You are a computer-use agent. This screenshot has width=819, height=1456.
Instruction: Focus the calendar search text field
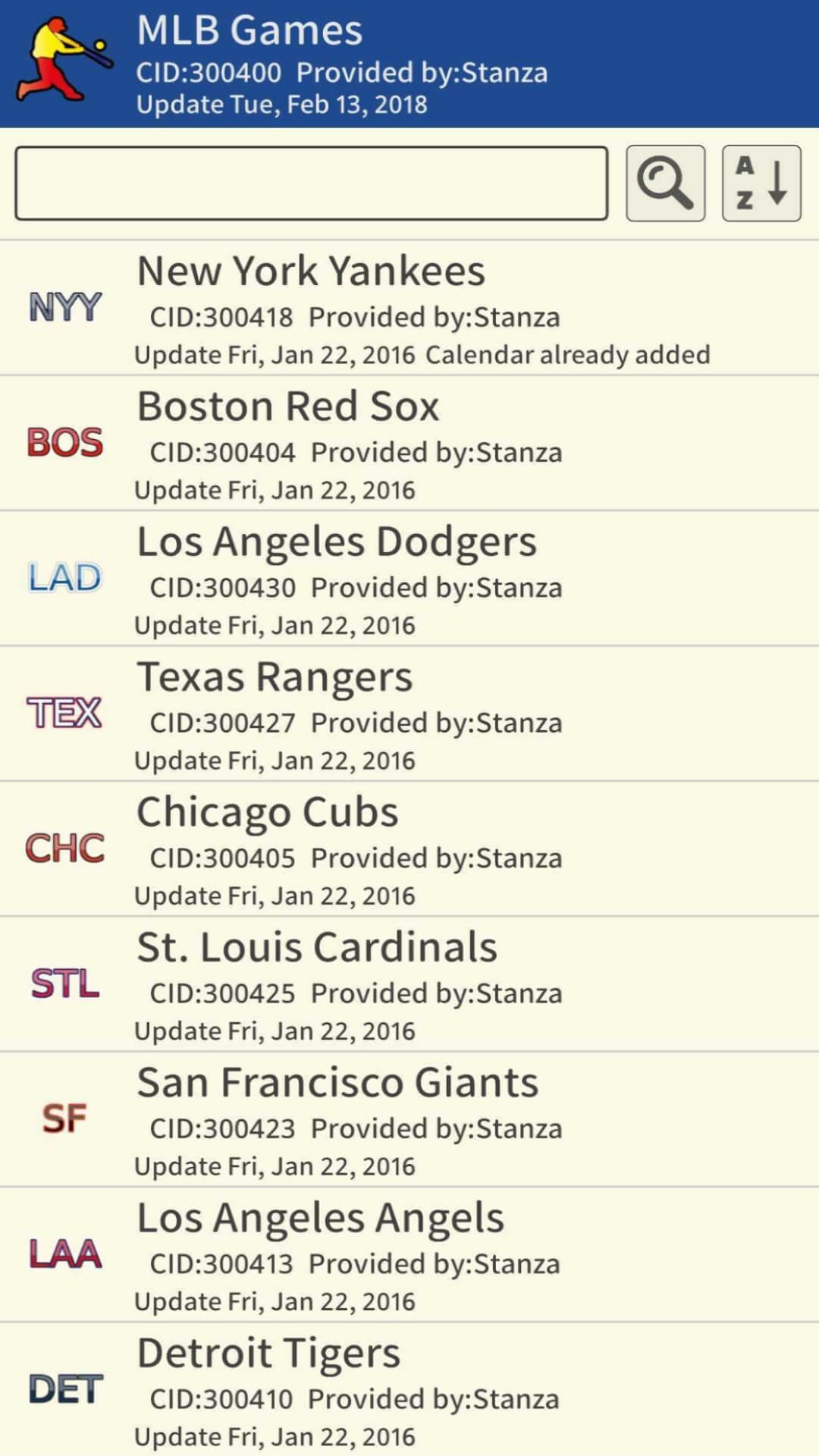coord(311,184)
